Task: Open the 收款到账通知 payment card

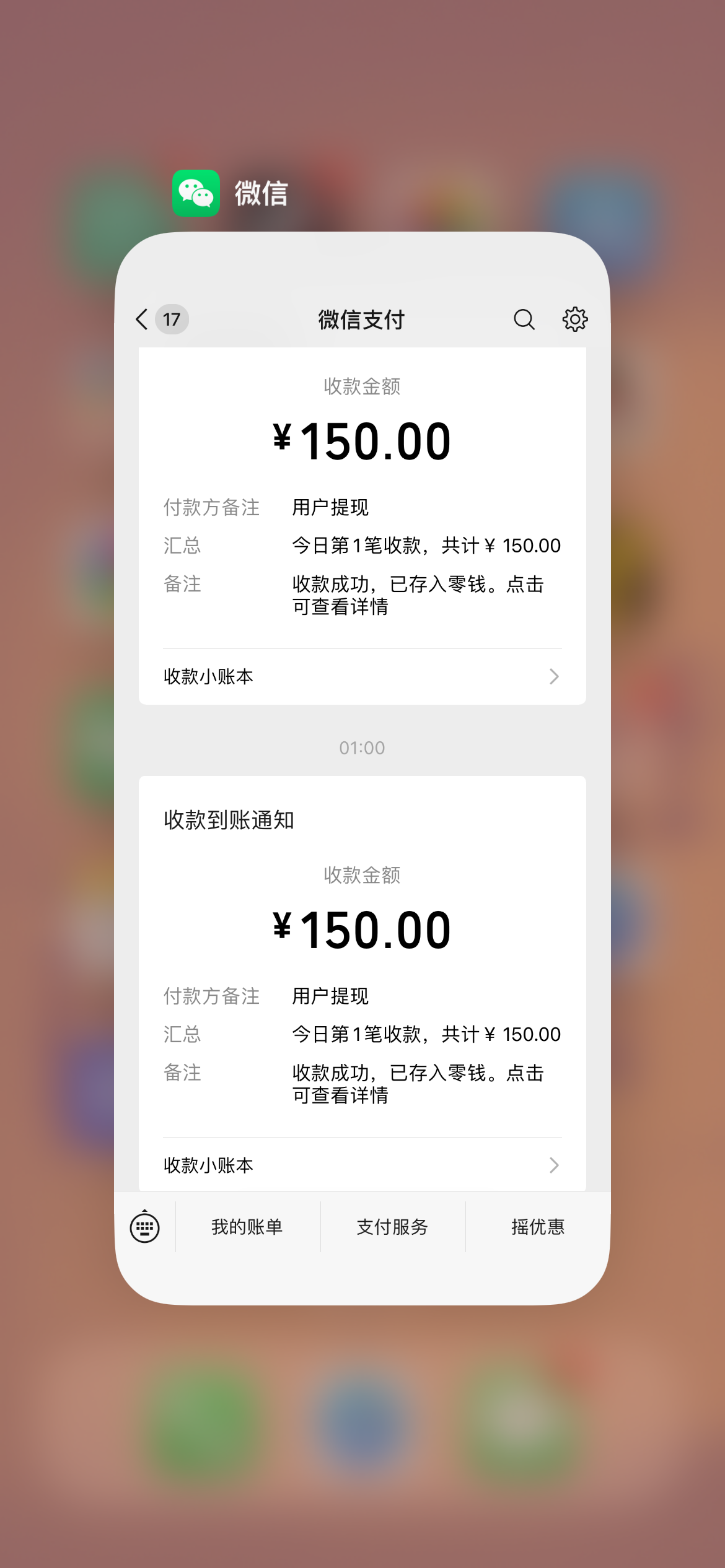Action: coord(362,983)
